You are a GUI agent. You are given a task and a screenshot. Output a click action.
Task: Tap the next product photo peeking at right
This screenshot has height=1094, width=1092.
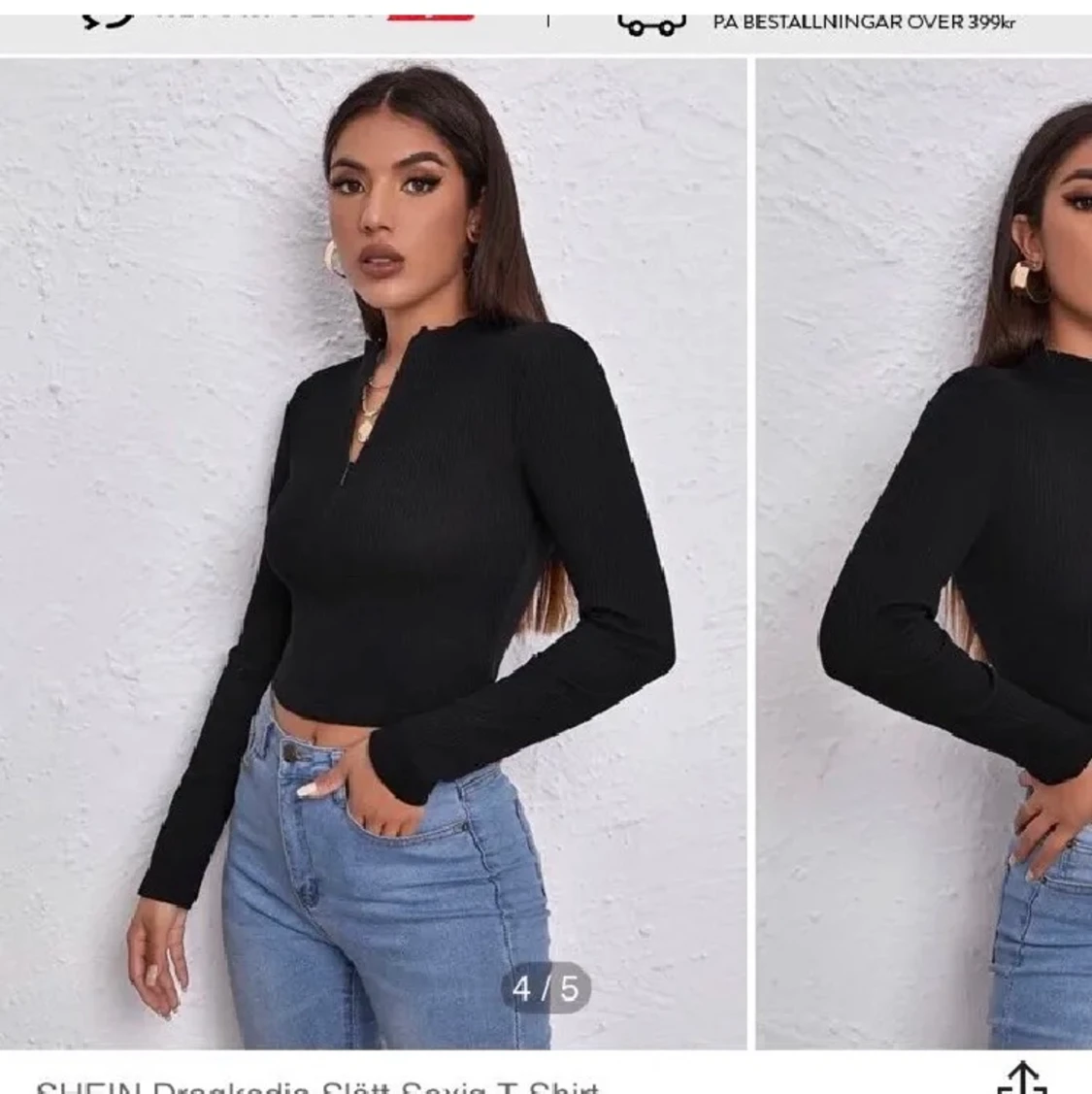(x=924, y=553)
